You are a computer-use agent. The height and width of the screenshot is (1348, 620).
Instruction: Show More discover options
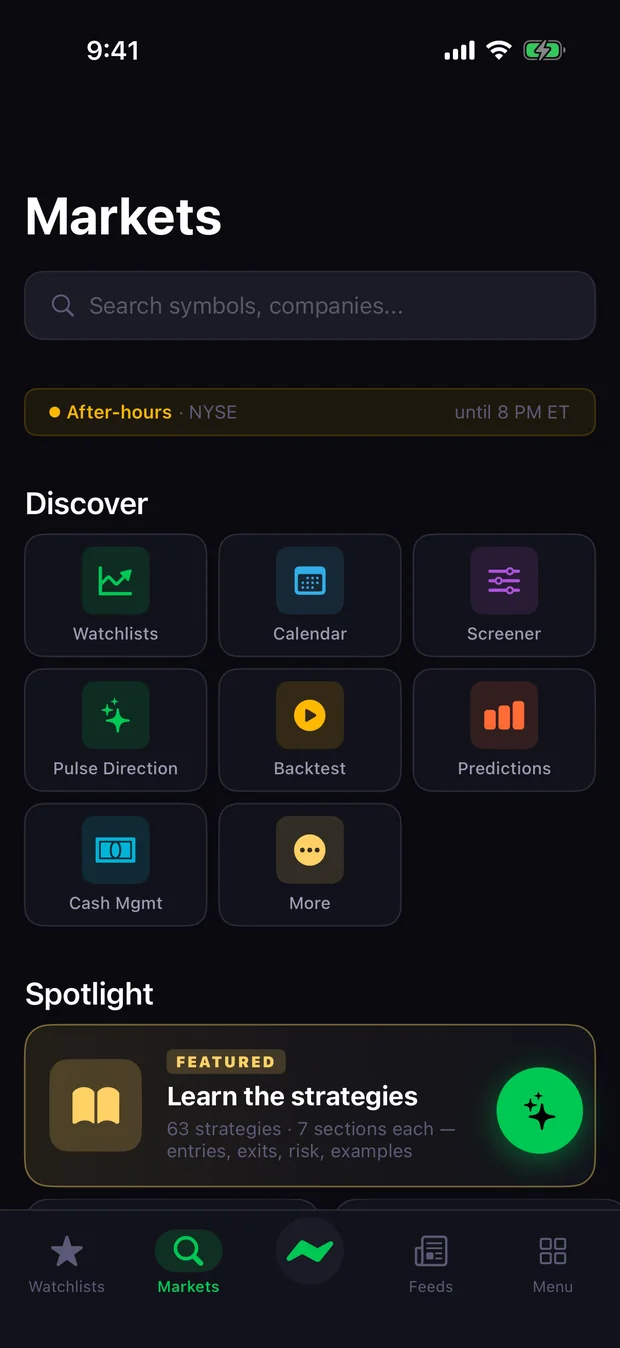310,865
